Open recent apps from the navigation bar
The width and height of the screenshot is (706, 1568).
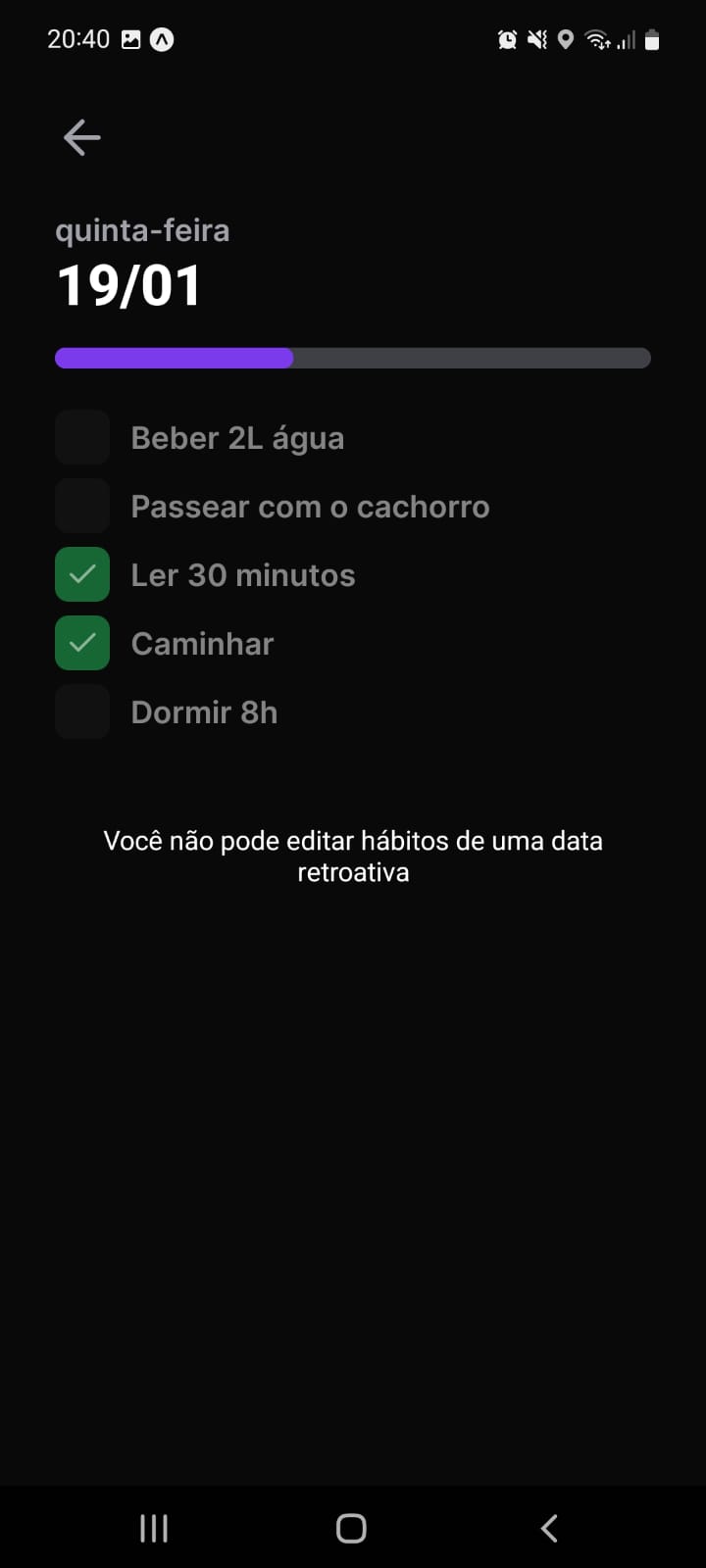(x=154, y=1528)
